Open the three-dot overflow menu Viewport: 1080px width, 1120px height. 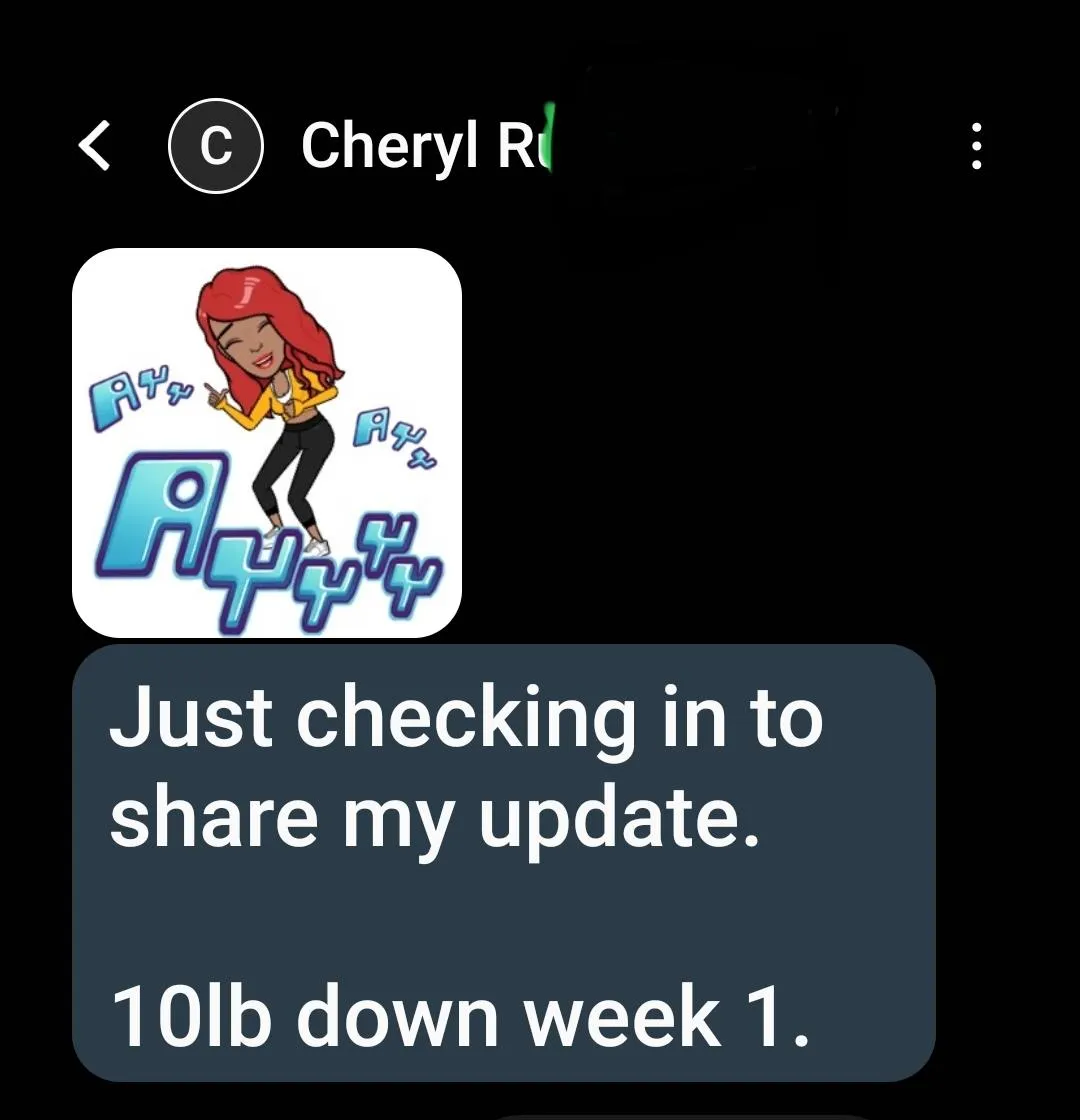point(976,147)
